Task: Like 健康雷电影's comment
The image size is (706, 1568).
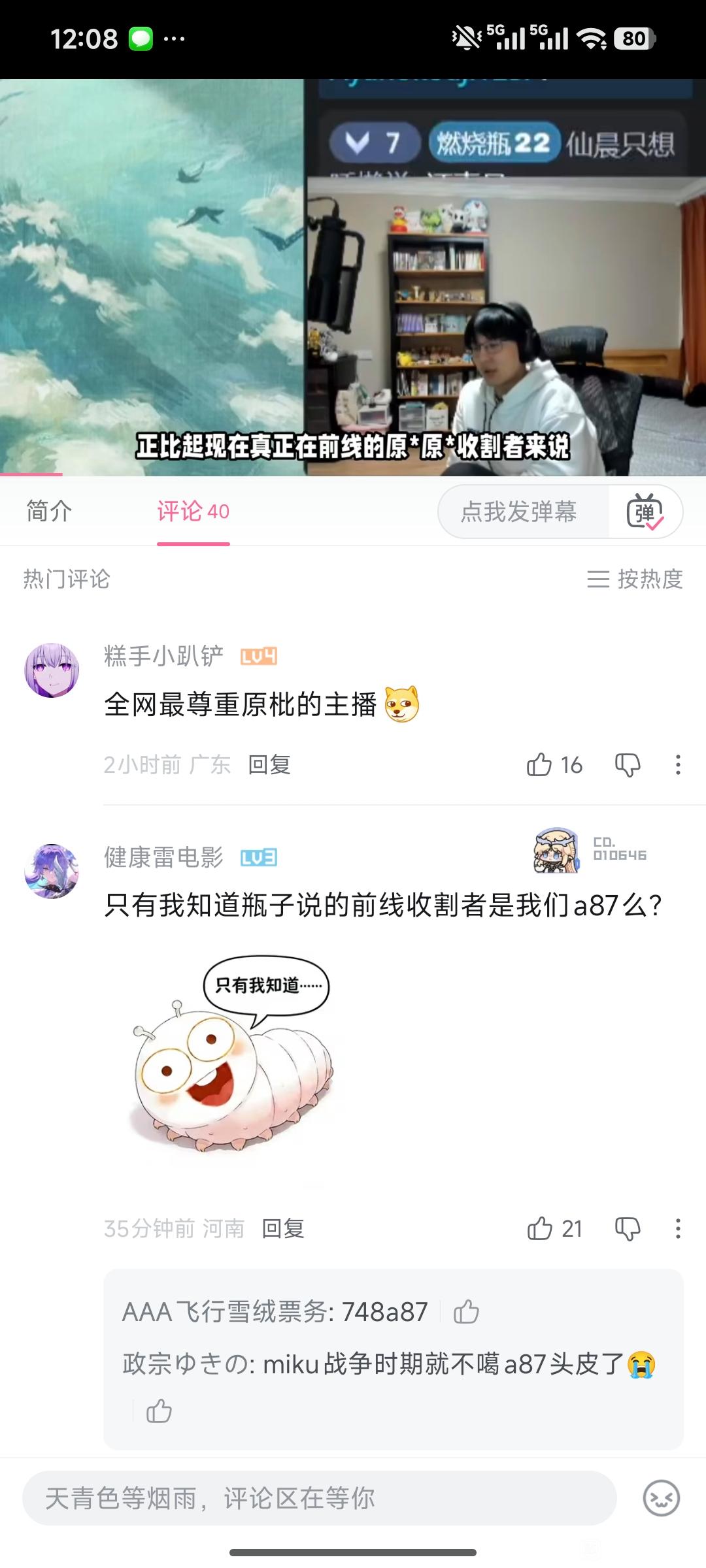Action: [540, 1229]
